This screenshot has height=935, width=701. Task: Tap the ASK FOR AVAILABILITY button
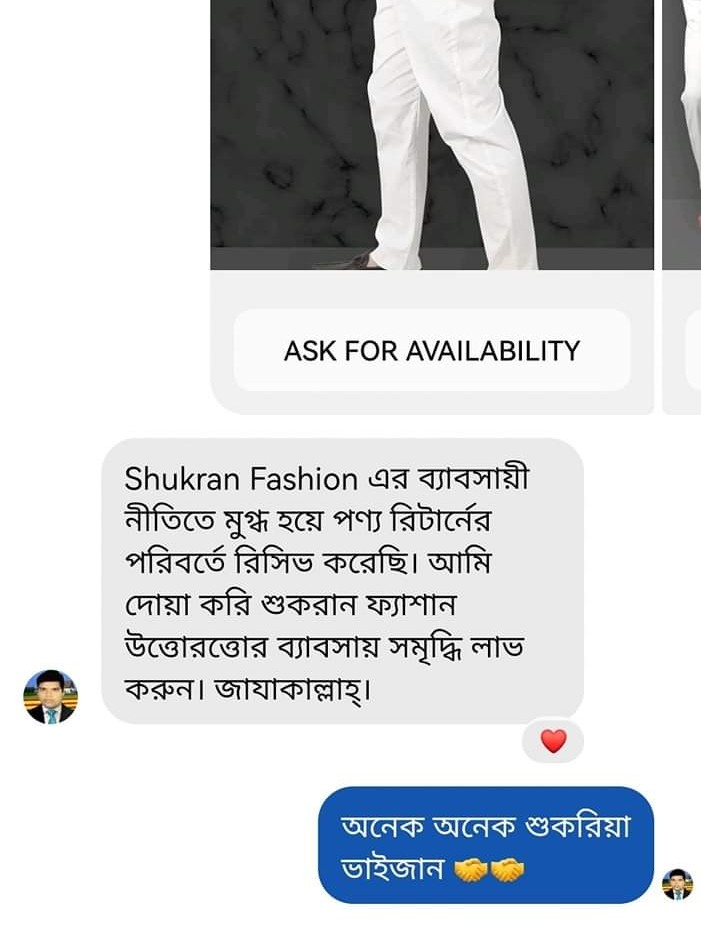431,351
